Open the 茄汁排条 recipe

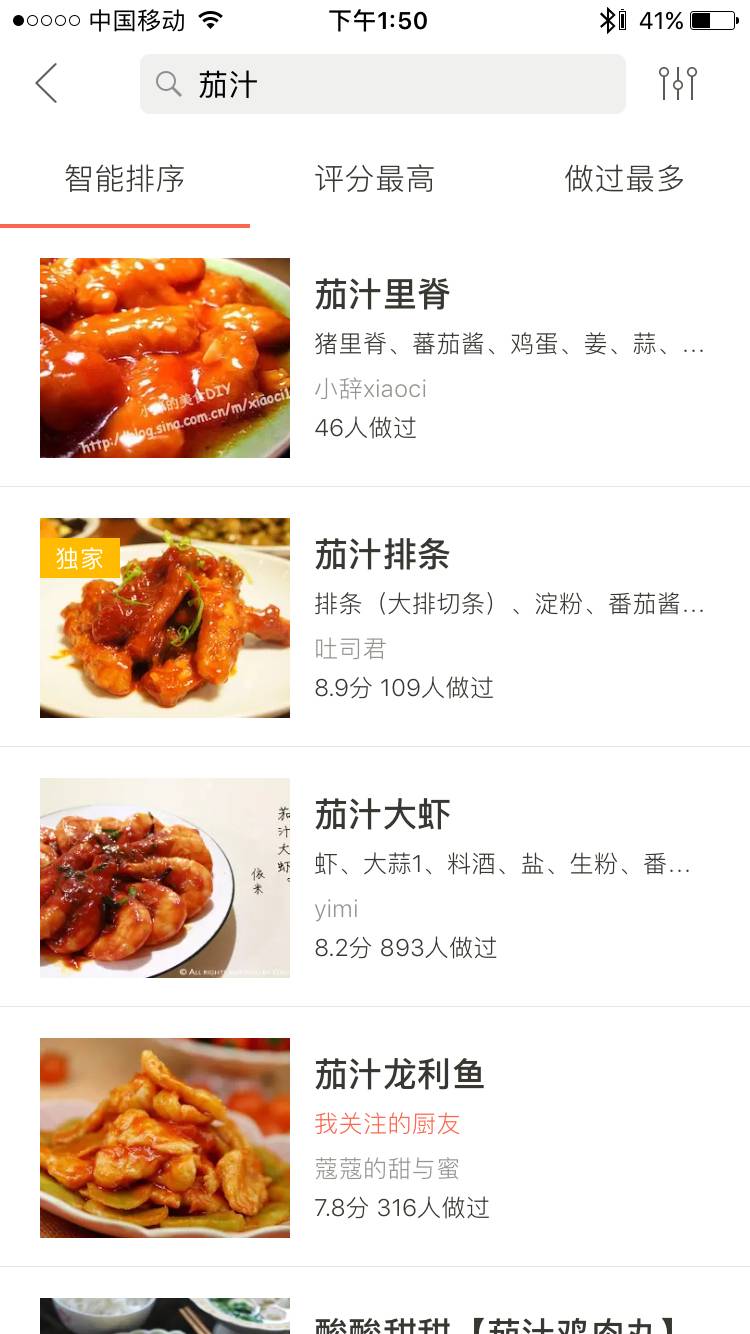pyautogui.click(x=382, y=555)
